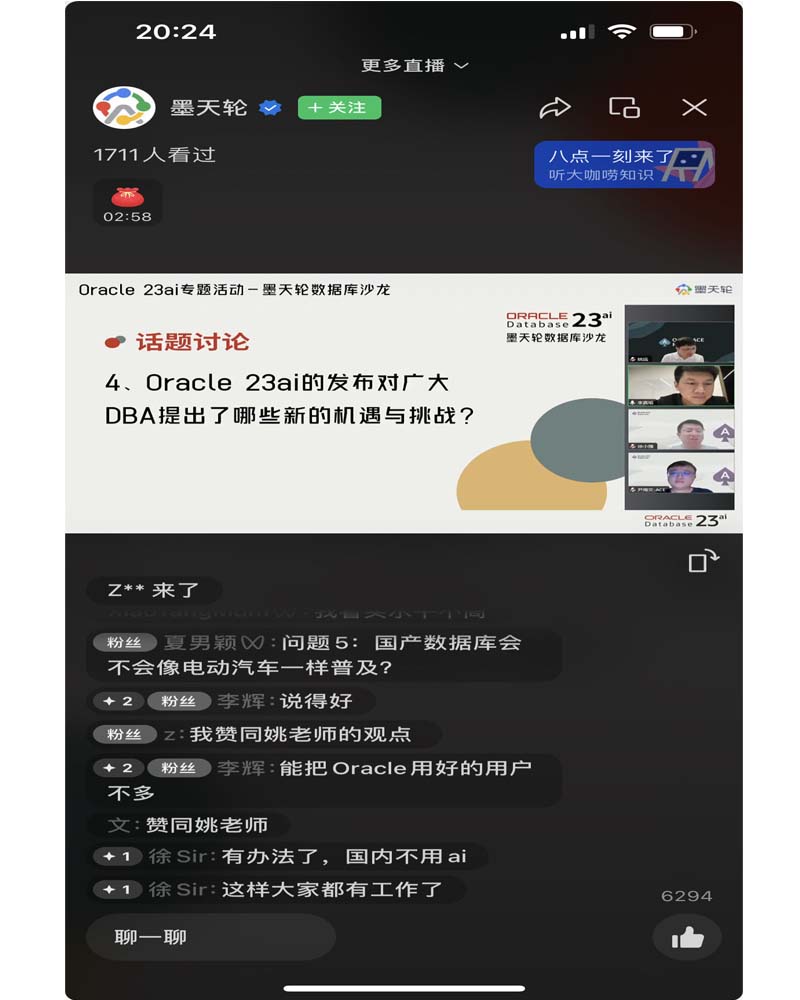Follow 墨天轮 with the 关注 button
This screenshot has height=1000, width=800.
tap(339, 107)
